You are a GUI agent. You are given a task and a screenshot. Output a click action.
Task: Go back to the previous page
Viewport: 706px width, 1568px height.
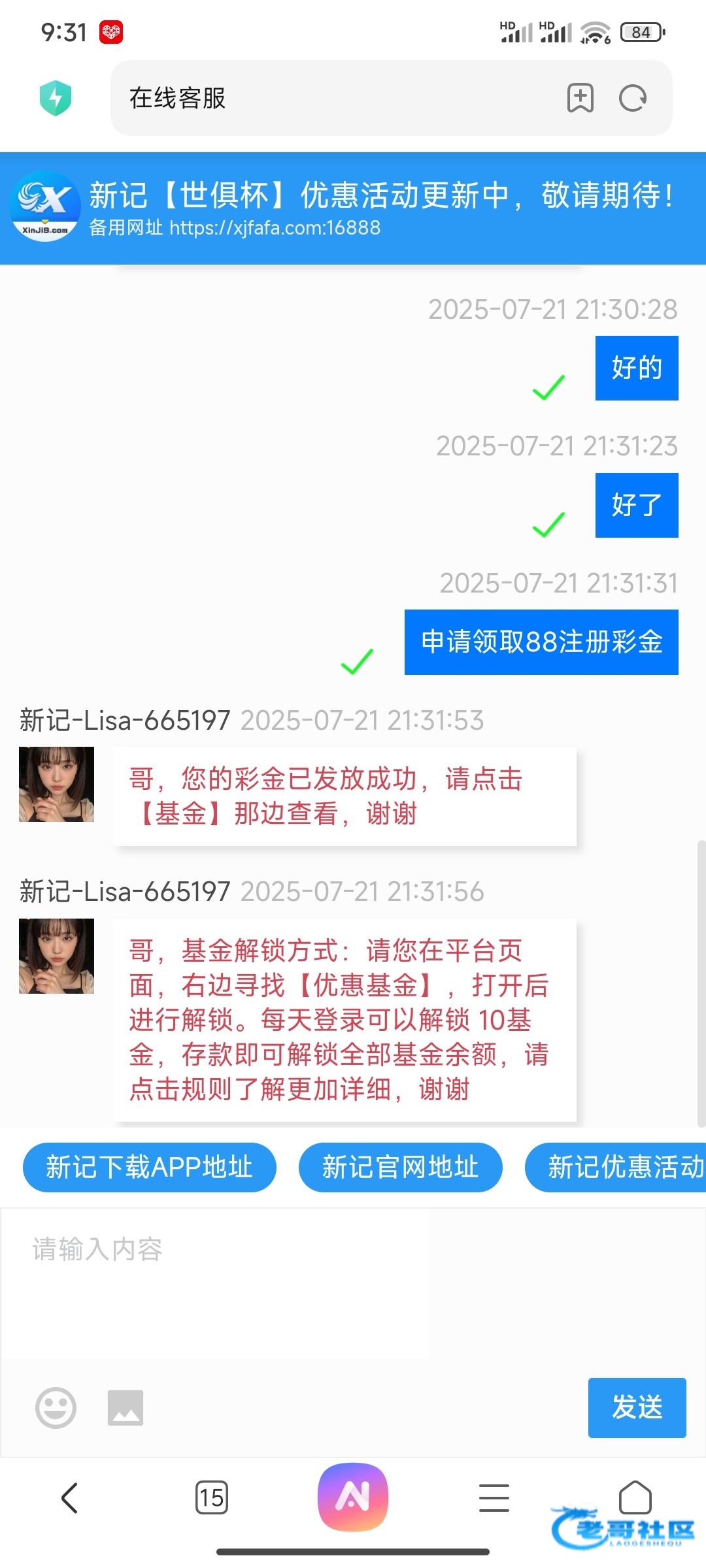tap(70, 1497)
